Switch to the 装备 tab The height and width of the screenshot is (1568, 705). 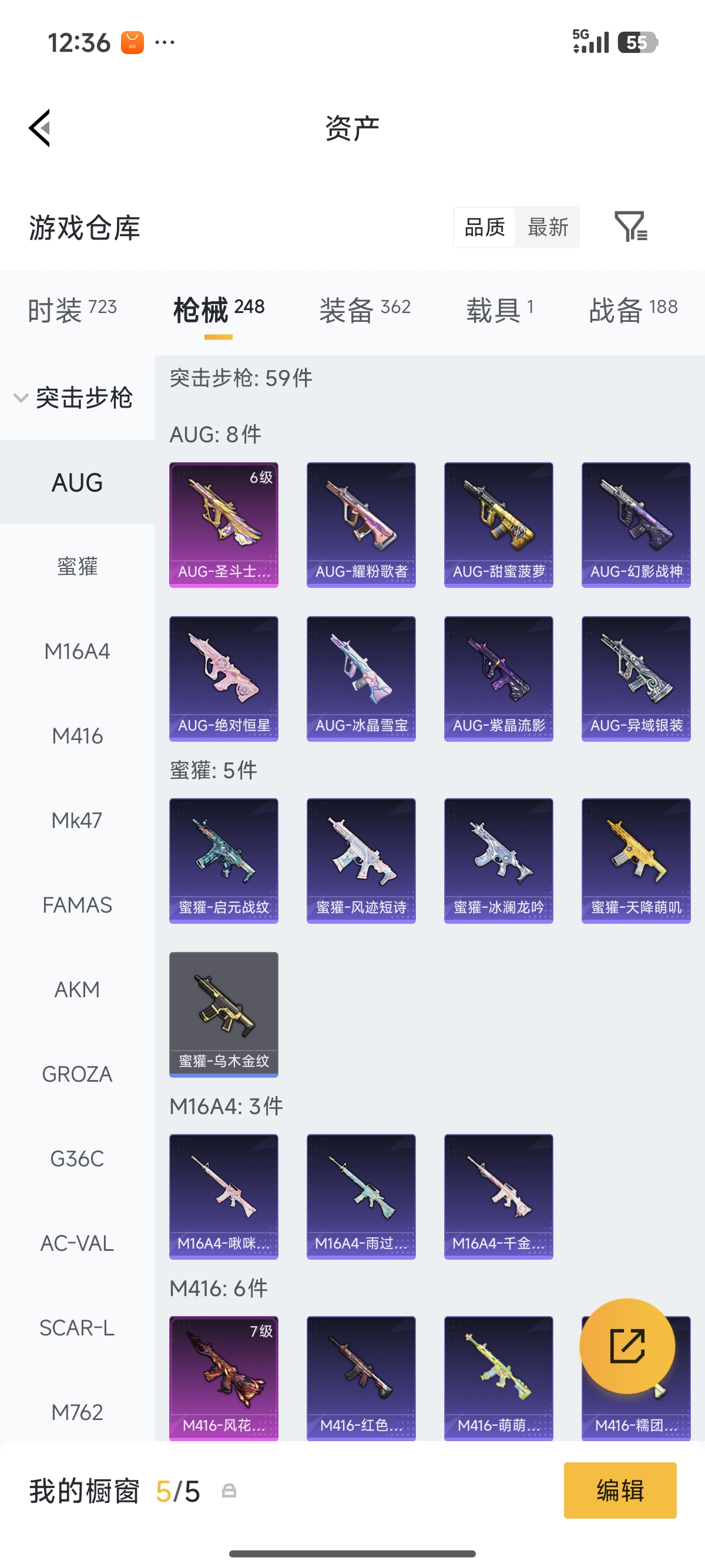pos(365,309)
